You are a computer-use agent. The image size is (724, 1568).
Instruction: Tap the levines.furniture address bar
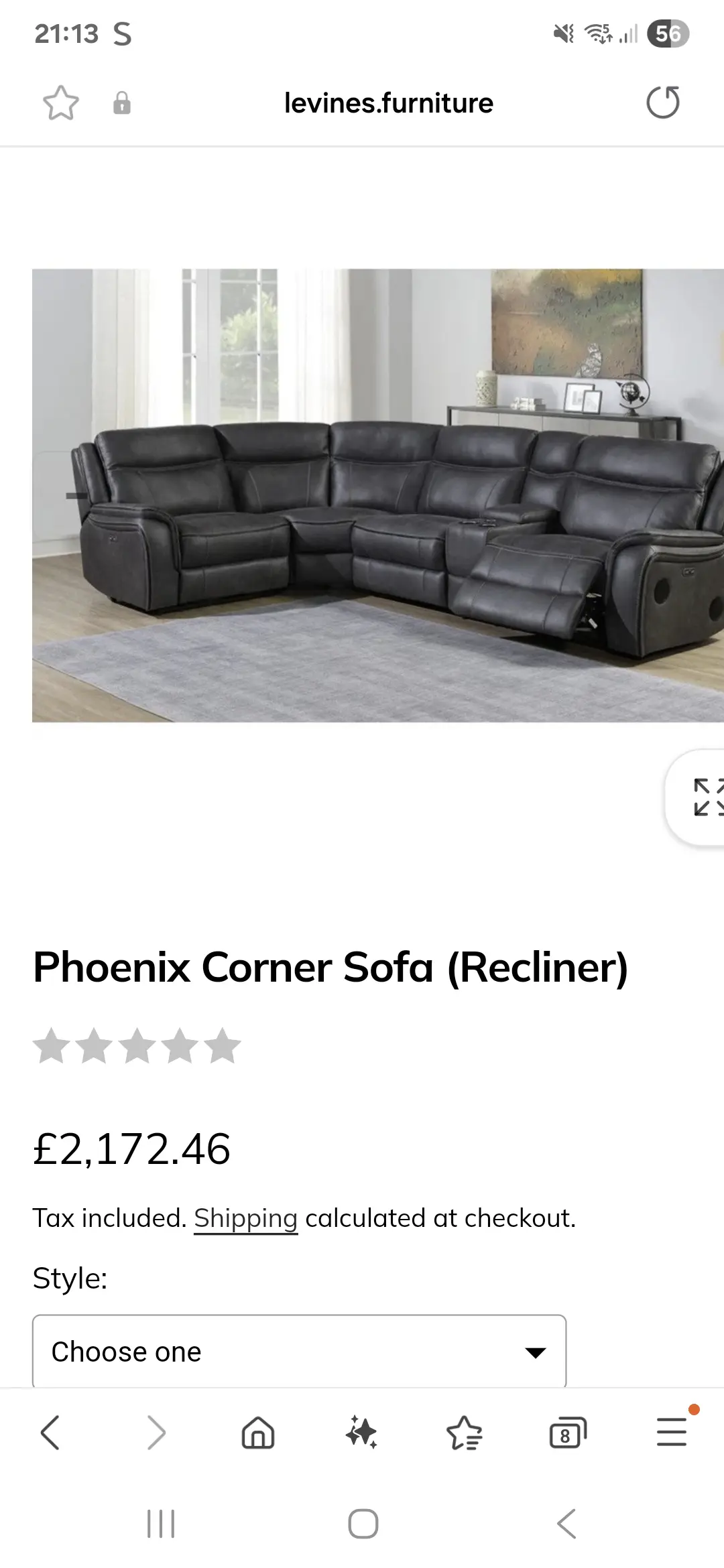388,103
